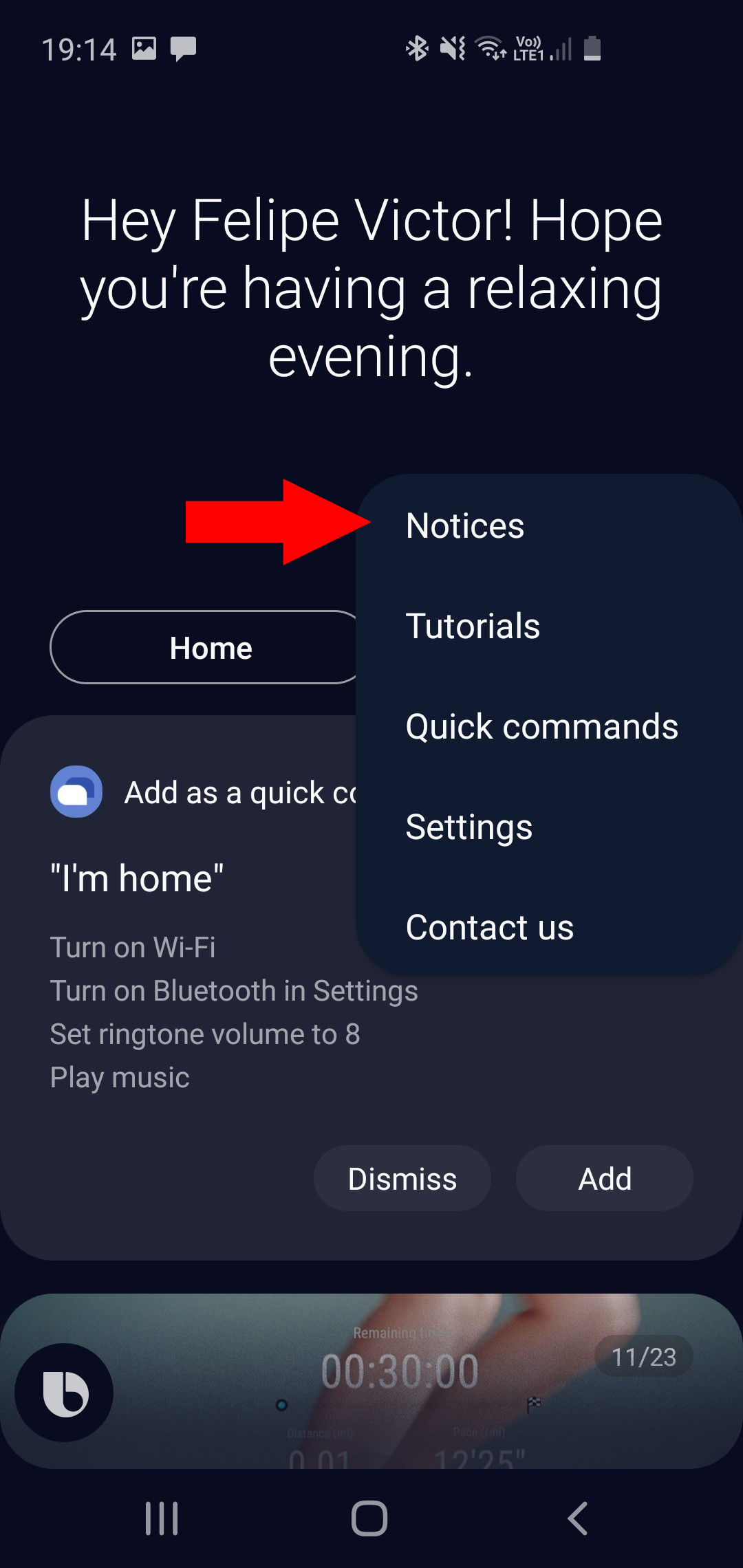This screenshot has width=743, height=1568.
Task: Tap the Home chip
Action: point(206,648)
